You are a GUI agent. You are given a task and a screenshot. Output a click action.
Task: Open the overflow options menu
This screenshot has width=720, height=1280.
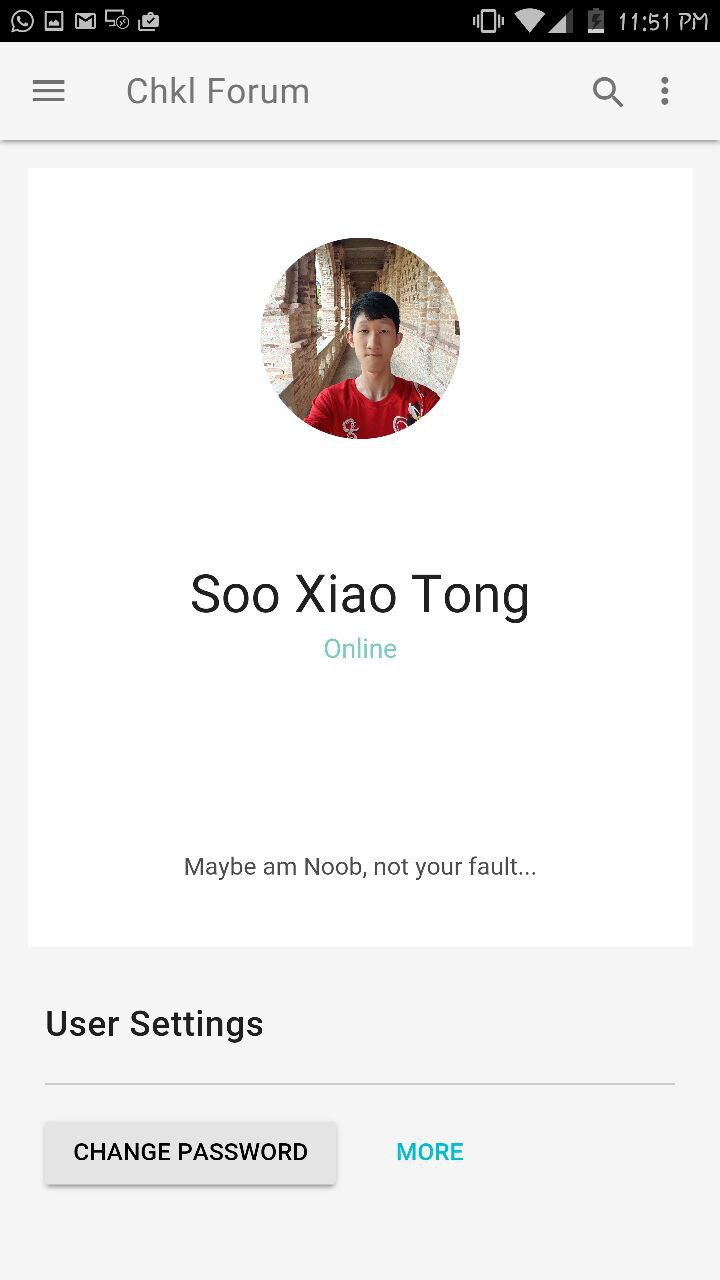pyautogui.click(x=665, y=92)
